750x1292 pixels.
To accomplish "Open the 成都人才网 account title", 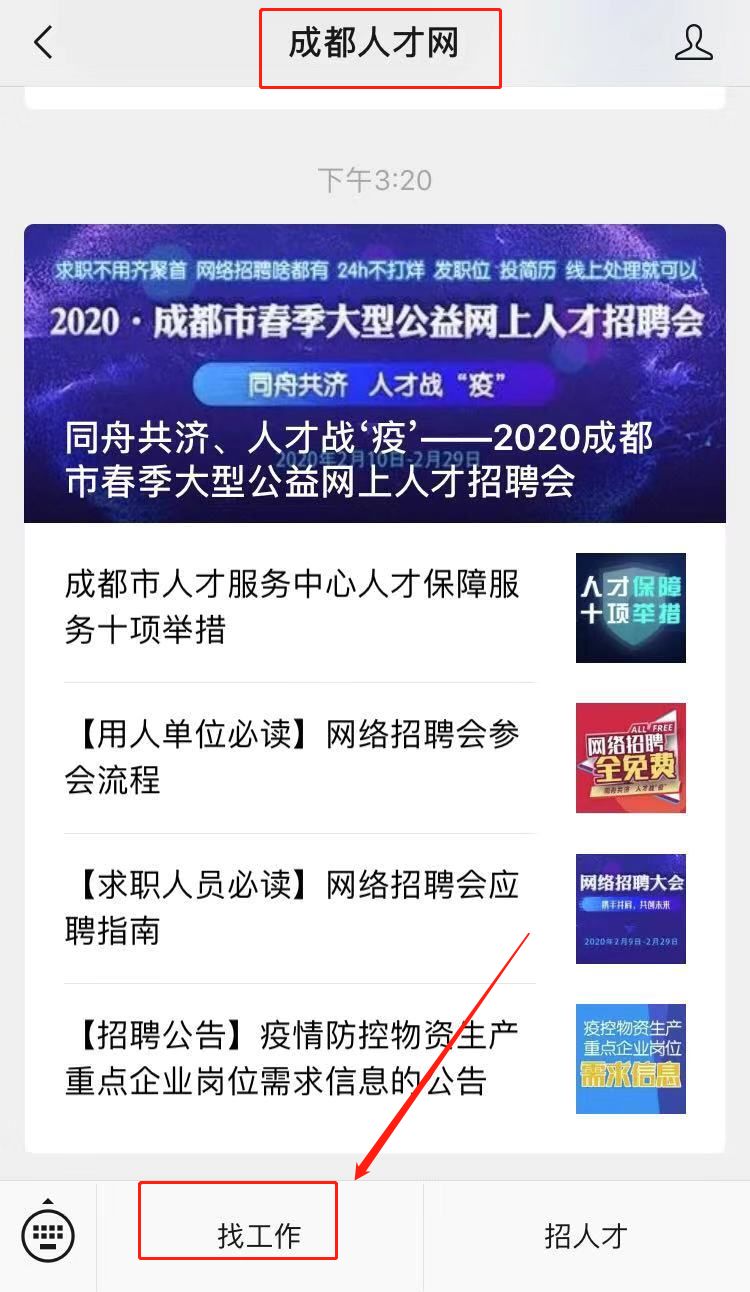I will point(380,46).
